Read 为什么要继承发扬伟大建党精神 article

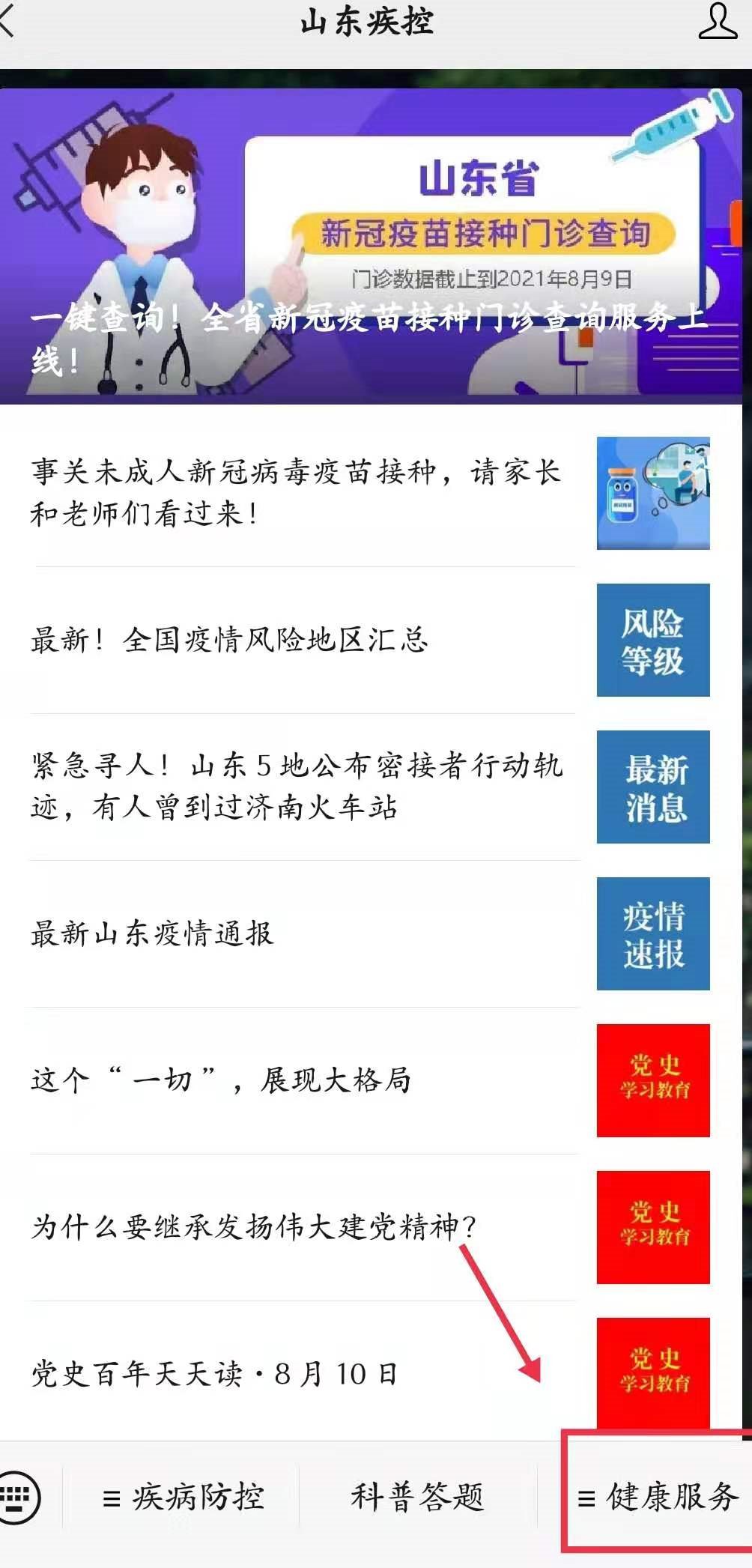253,1227
